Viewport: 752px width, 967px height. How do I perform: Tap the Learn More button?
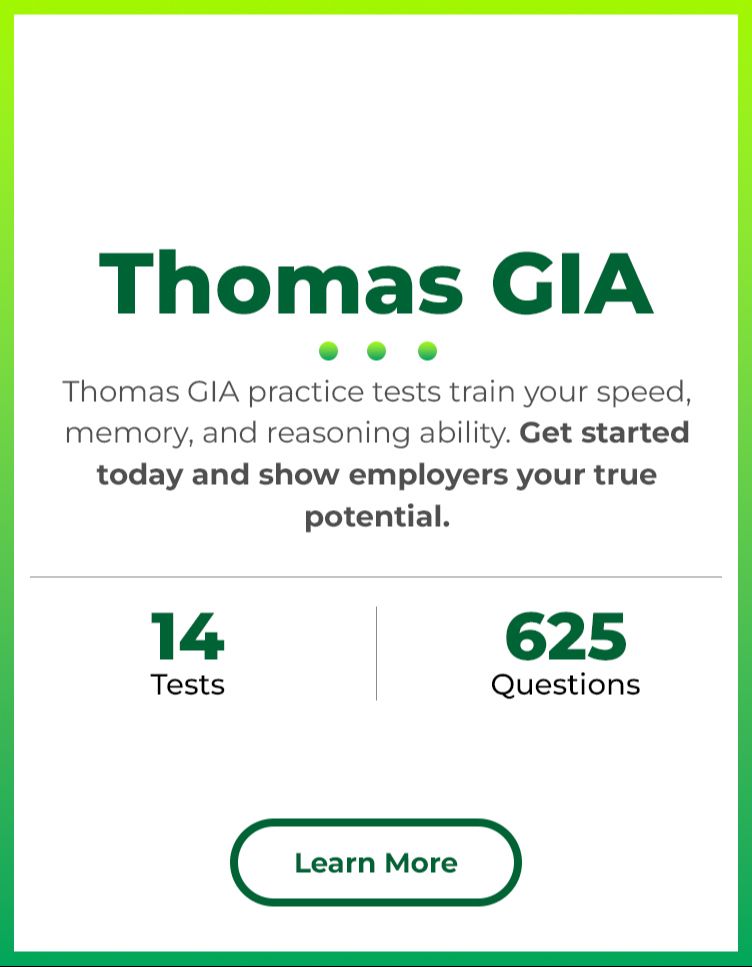(x=376, y=862)
